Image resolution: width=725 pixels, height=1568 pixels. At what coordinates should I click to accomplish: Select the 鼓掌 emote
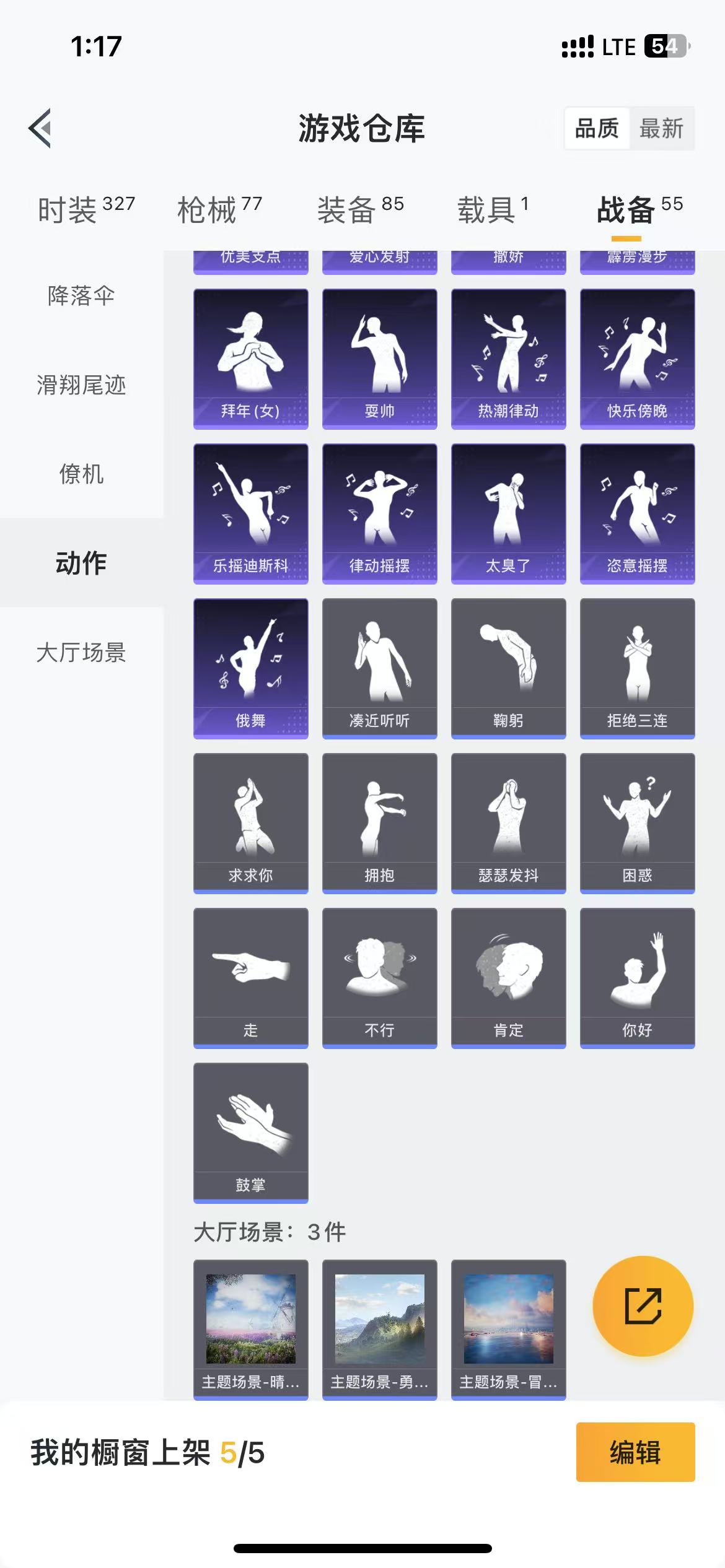251,1133
